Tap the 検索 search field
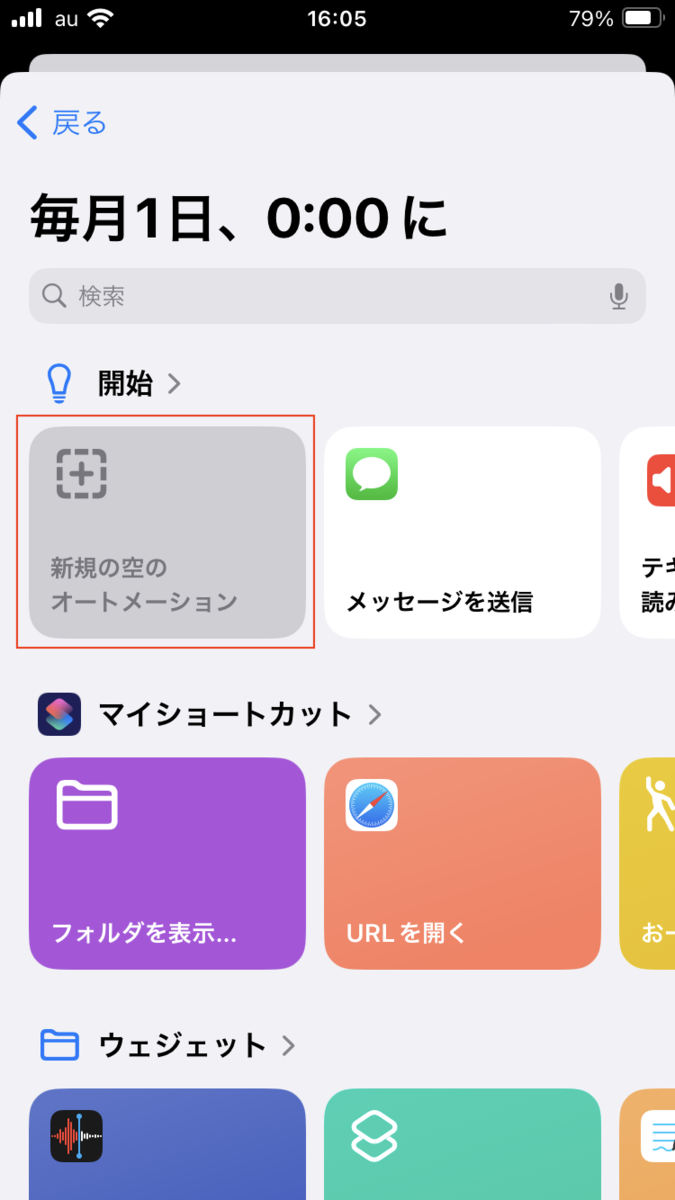 (x=320, y=296)
